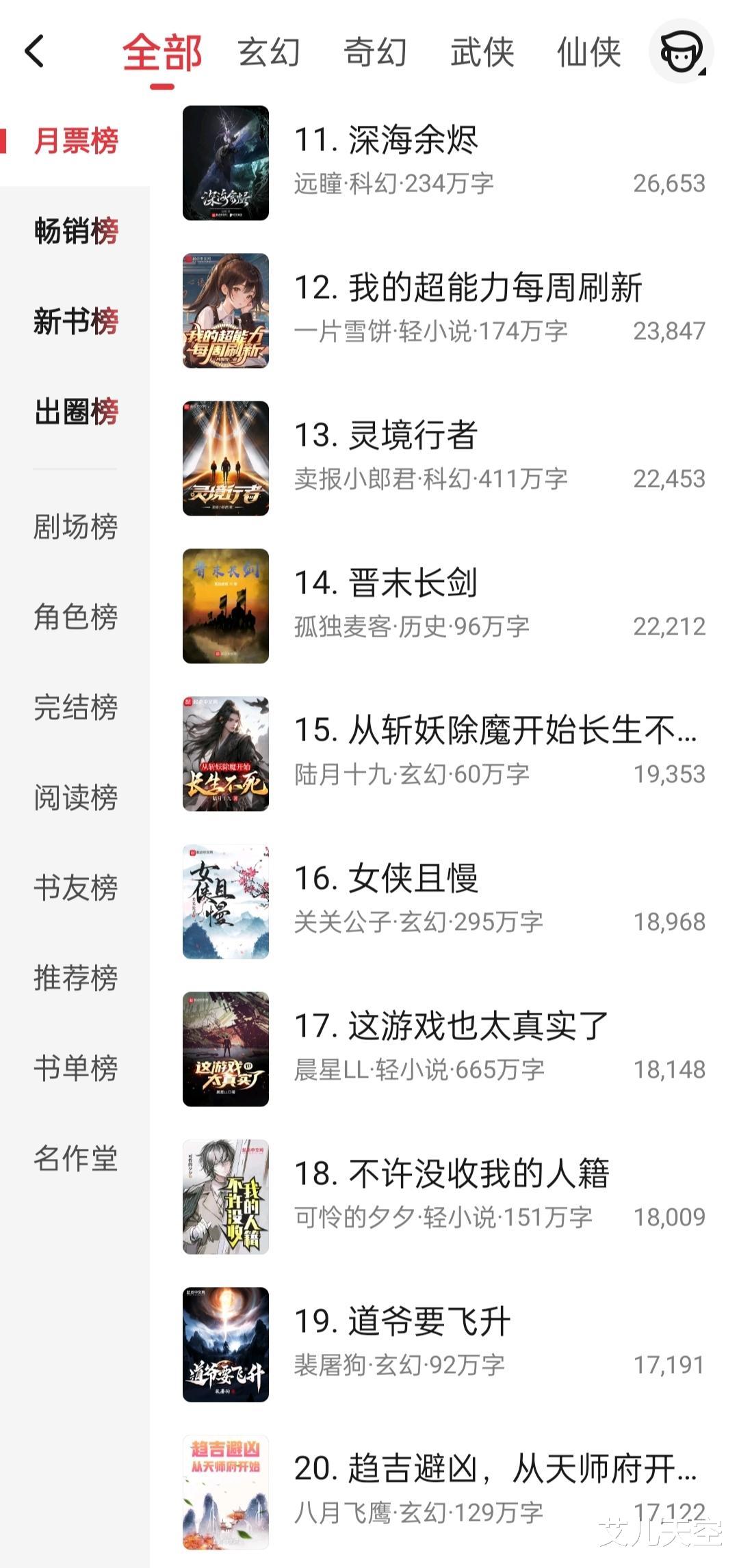Open the novel 我的超能力每周刷新
This screenshot has height=1568, width=739.
tap(468, 288)
